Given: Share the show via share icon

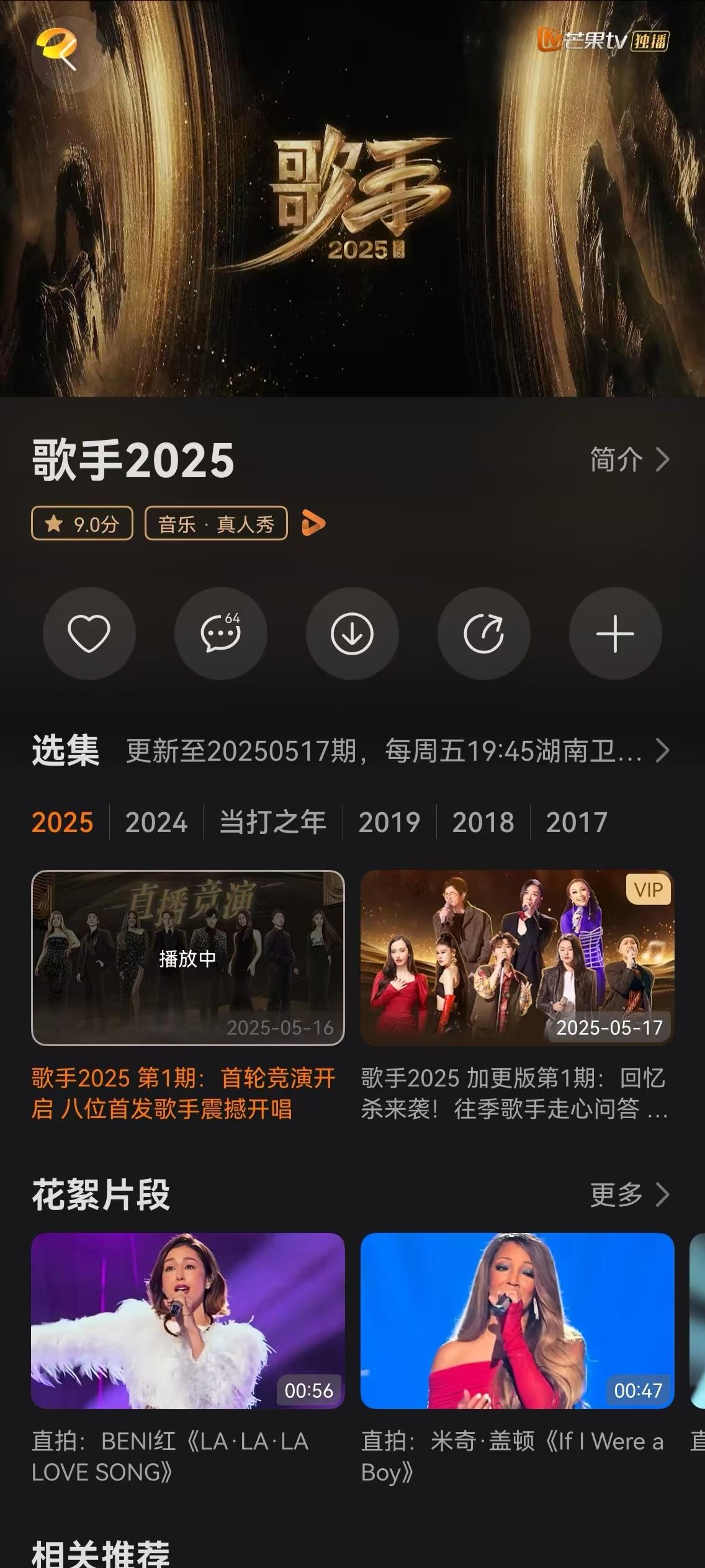Looking at the screenshot, I should (483, 634).
